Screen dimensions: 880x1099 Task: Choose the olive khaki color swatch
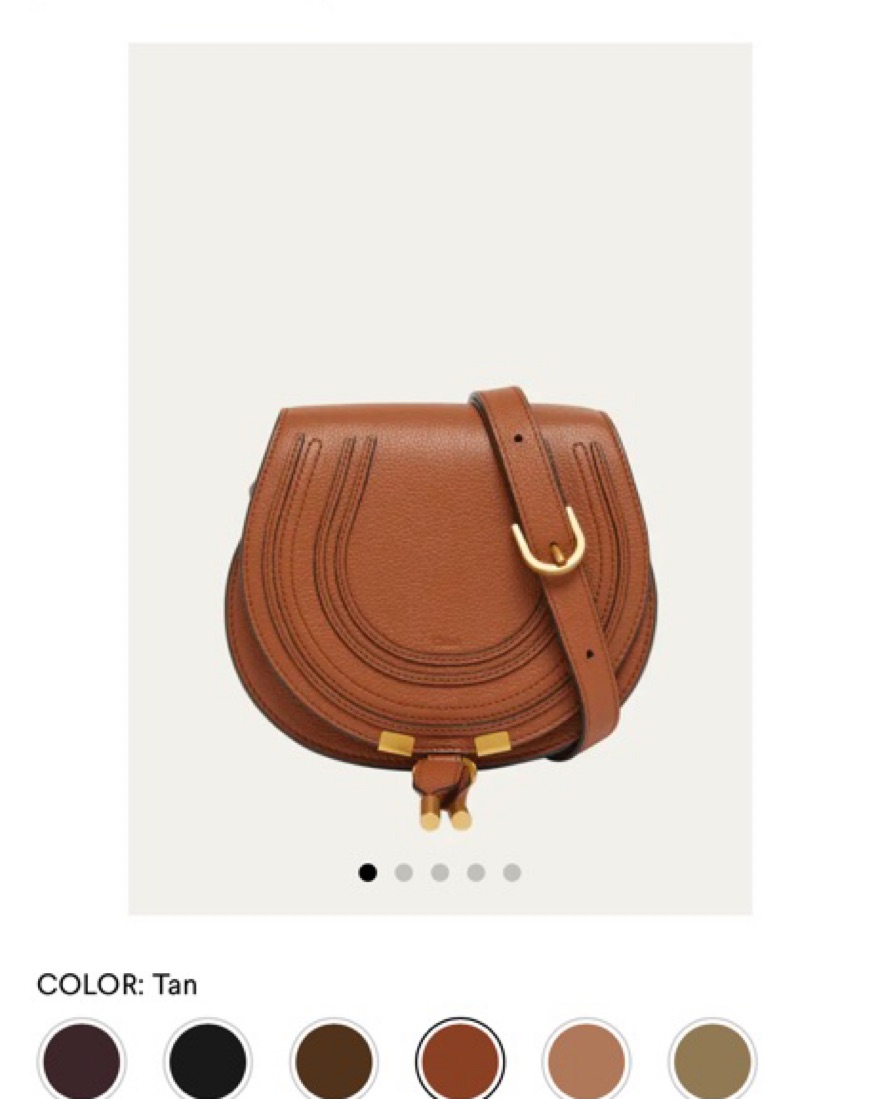pos(712,1062)
